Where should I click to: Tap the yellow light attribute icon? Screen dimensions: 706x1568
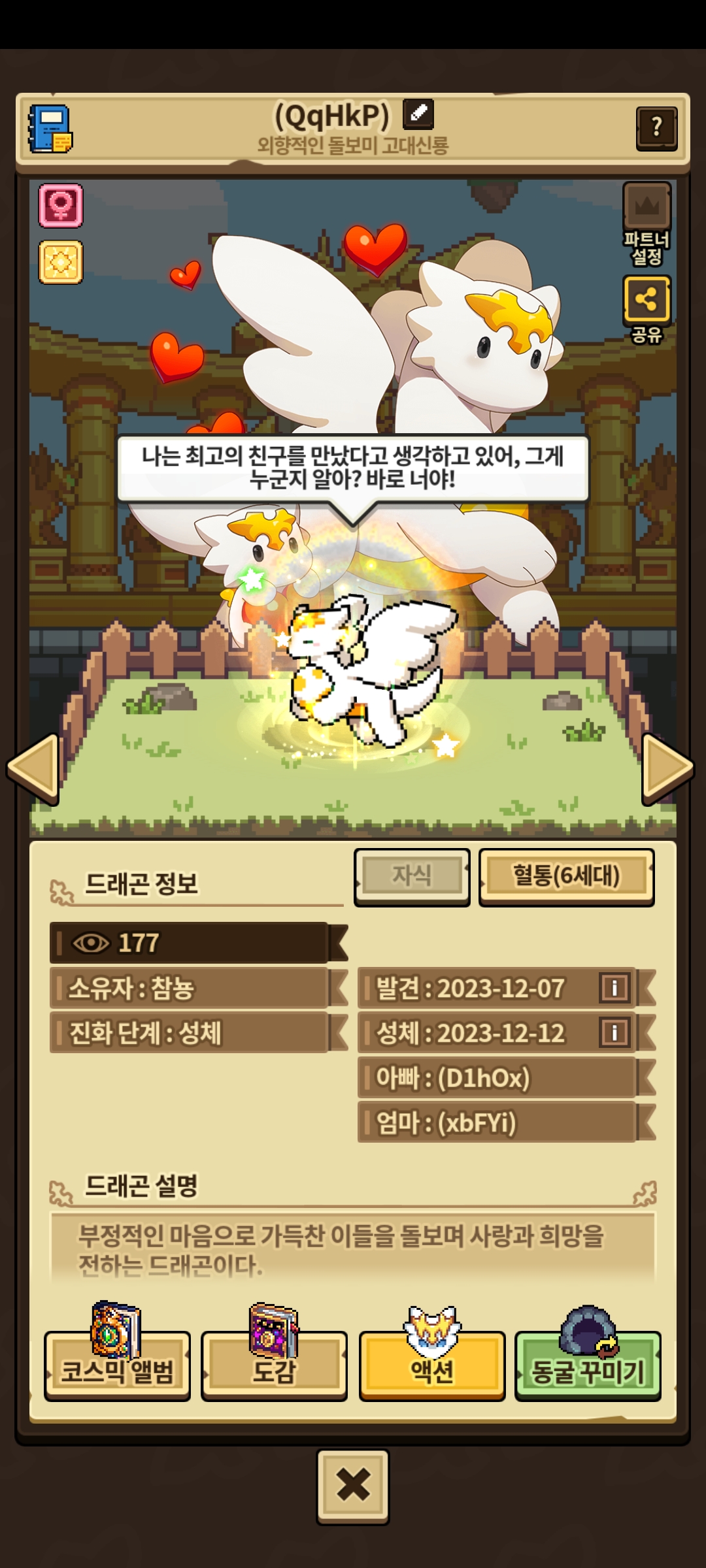coord(61,262)
